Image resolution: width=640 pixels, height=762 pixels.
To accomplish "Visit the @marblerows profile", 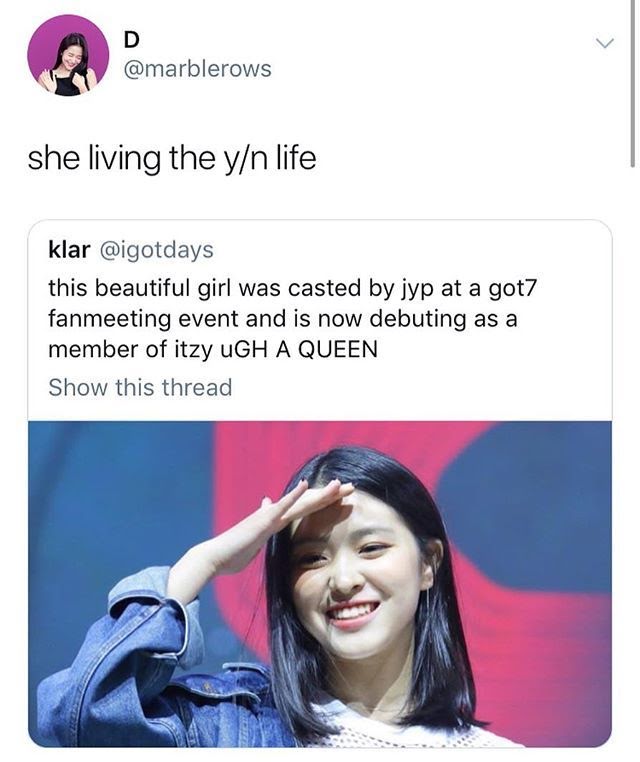I will pyautogui.click(x=196, y=69).
